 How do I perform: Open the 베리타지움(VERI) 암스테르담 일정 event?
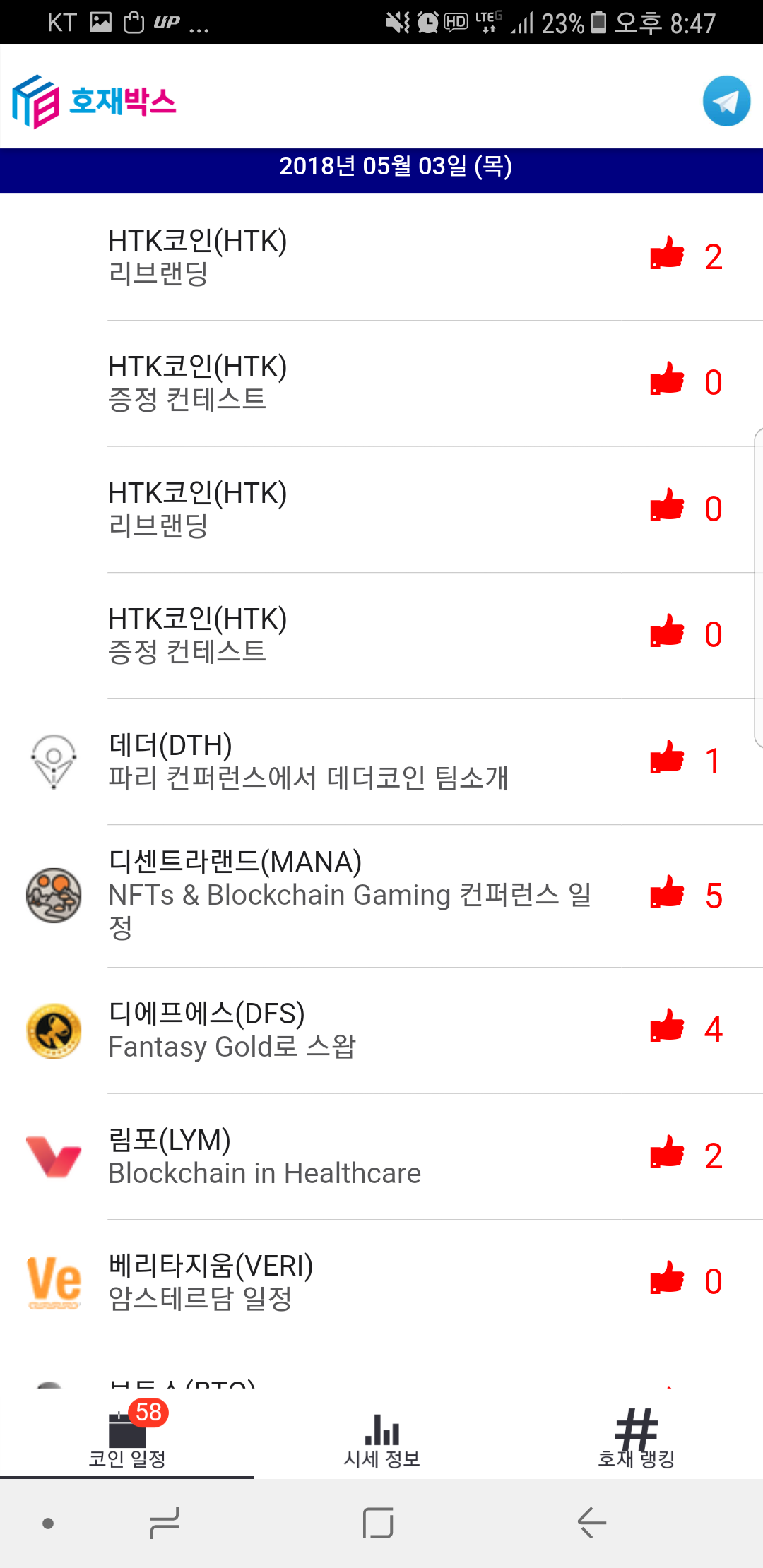(x=211, y=1282)
